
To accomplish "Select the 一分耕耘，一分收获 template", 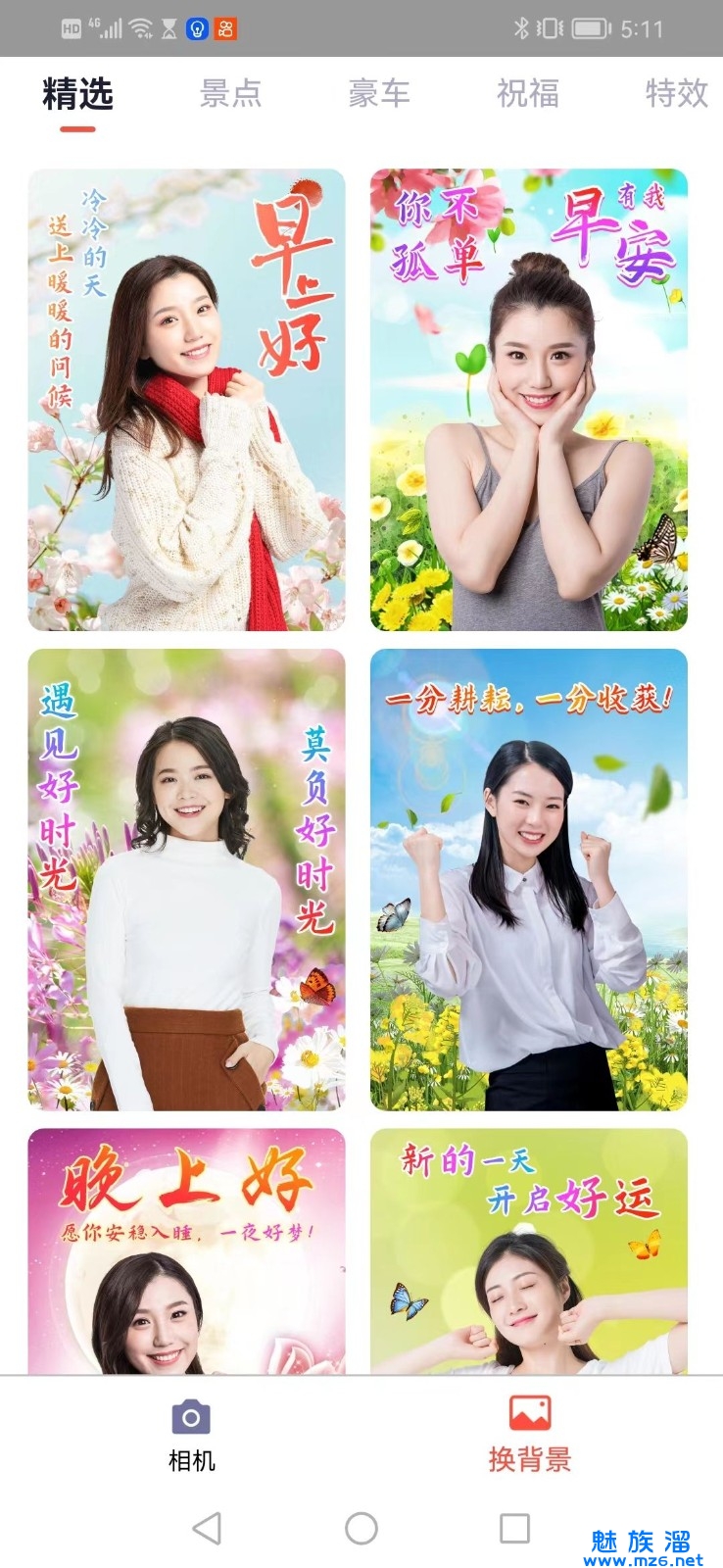I will pos(529,879).
